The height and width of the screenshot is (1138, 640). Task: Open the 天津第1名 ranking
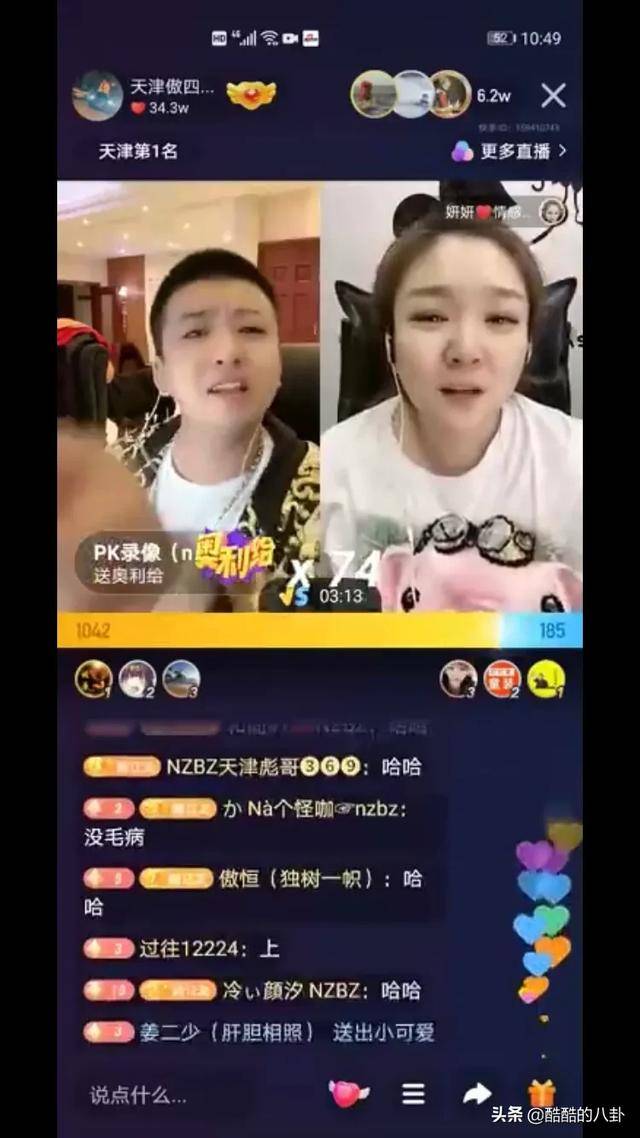[x=138, y=152]
